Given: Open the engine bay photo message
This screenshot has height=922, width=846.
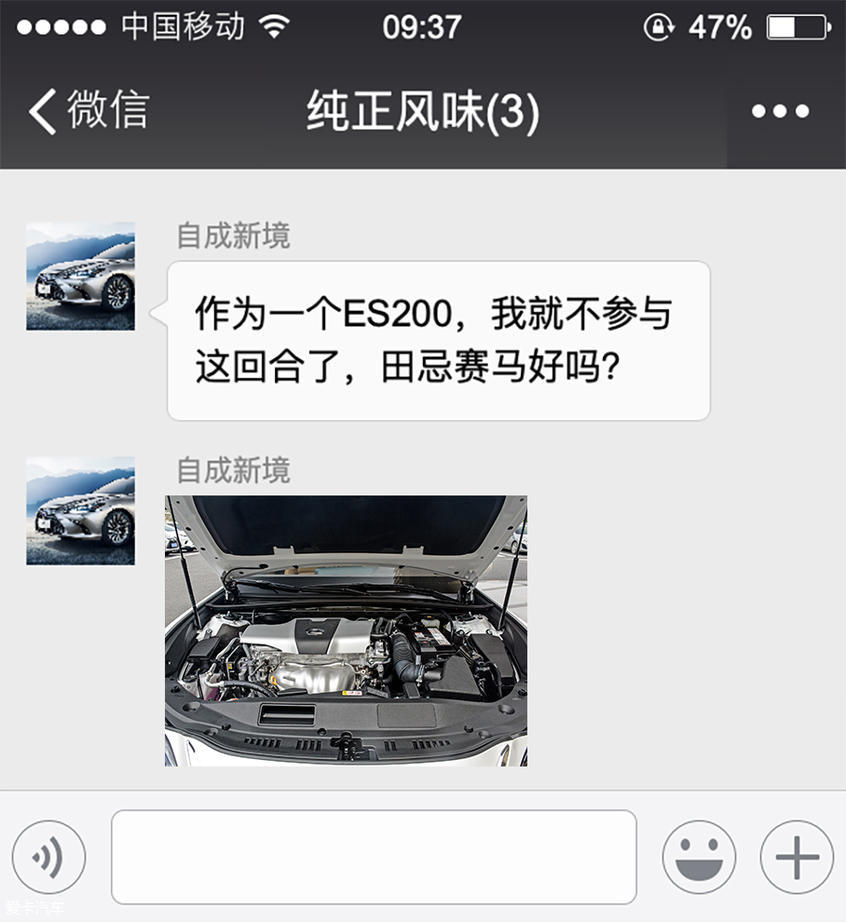Looking at the screenshot, I should pyautogui.click(x=346, y=631).
